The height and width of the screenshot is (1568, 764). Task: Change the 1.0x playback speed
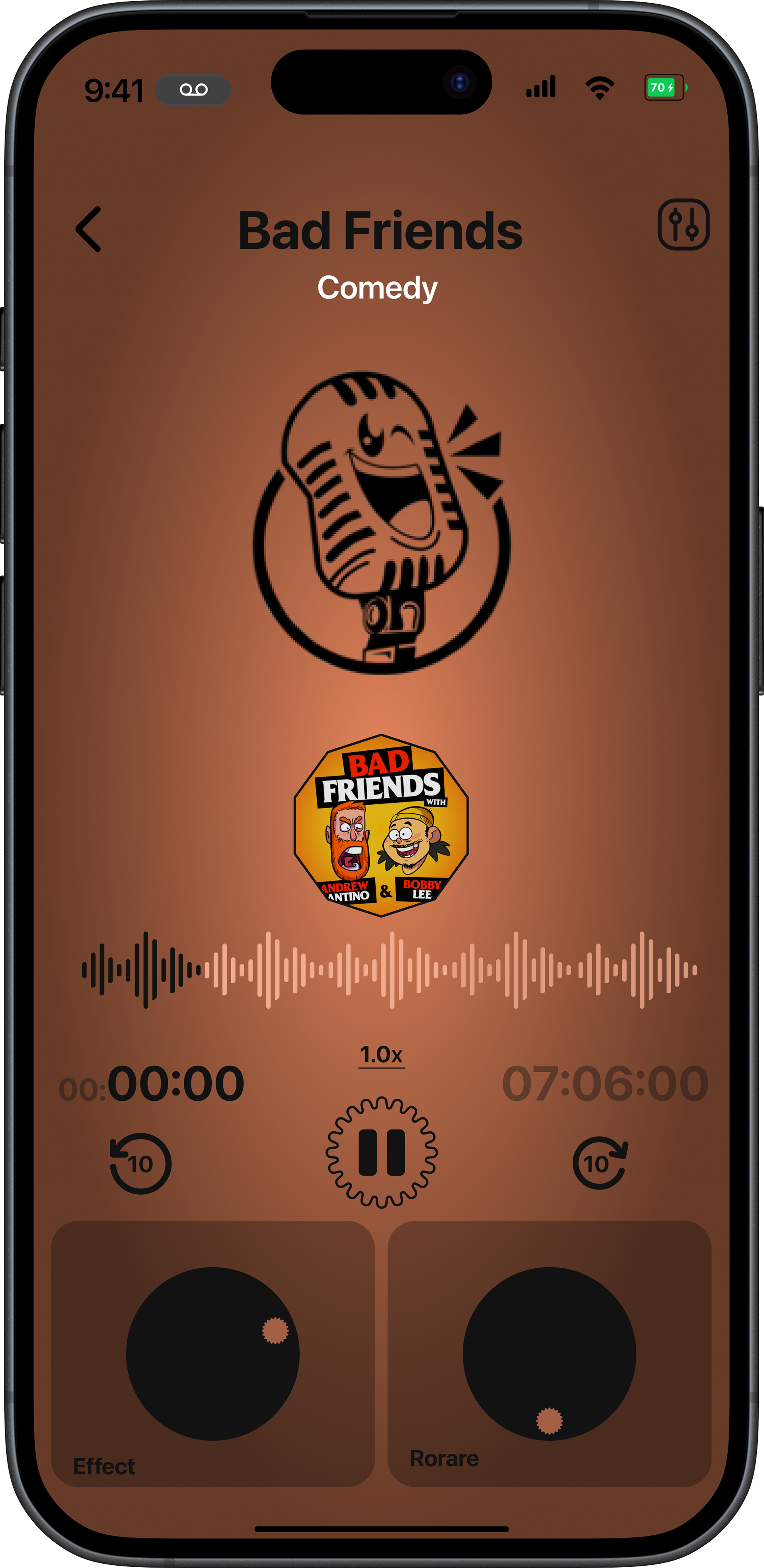[382, 1055]
